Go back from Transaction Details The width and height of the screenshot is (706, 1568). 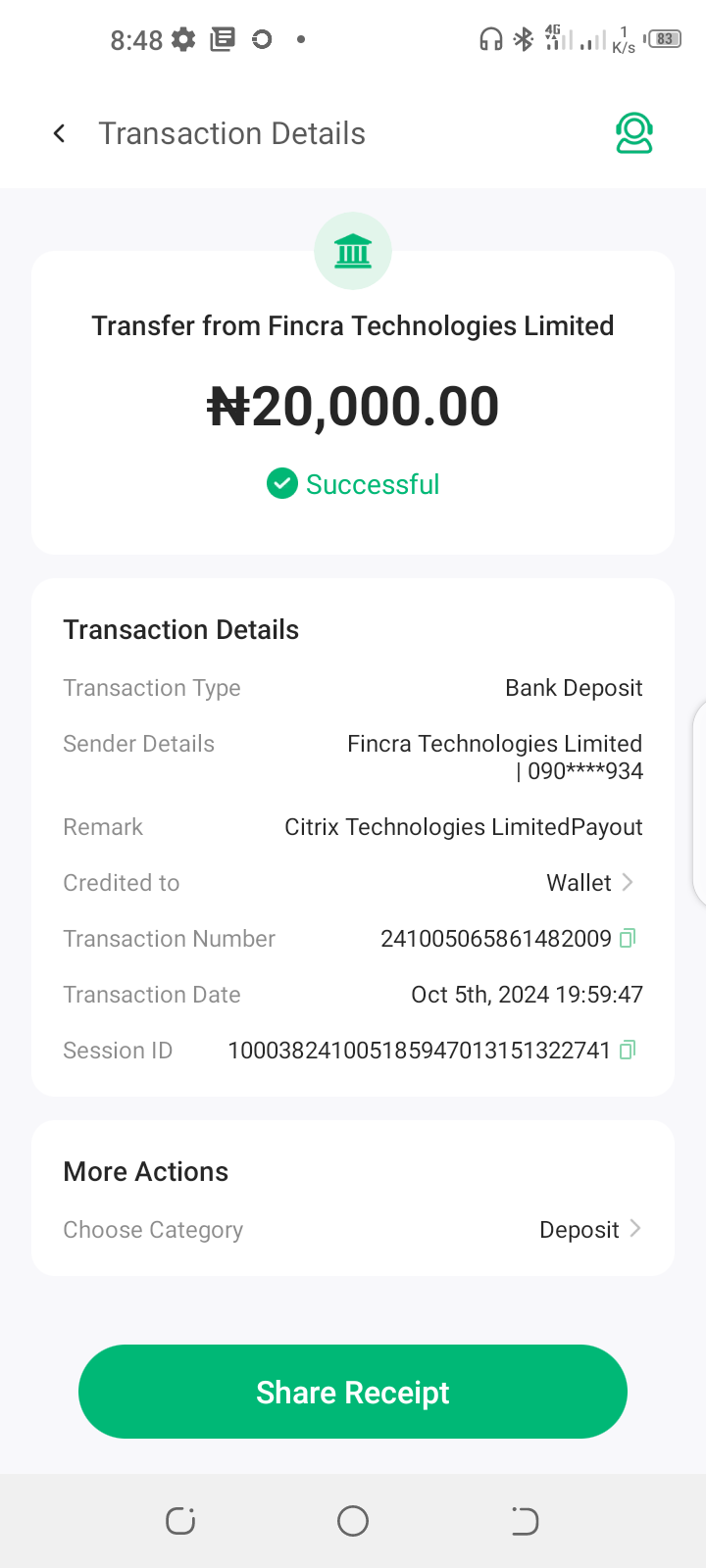59,133
